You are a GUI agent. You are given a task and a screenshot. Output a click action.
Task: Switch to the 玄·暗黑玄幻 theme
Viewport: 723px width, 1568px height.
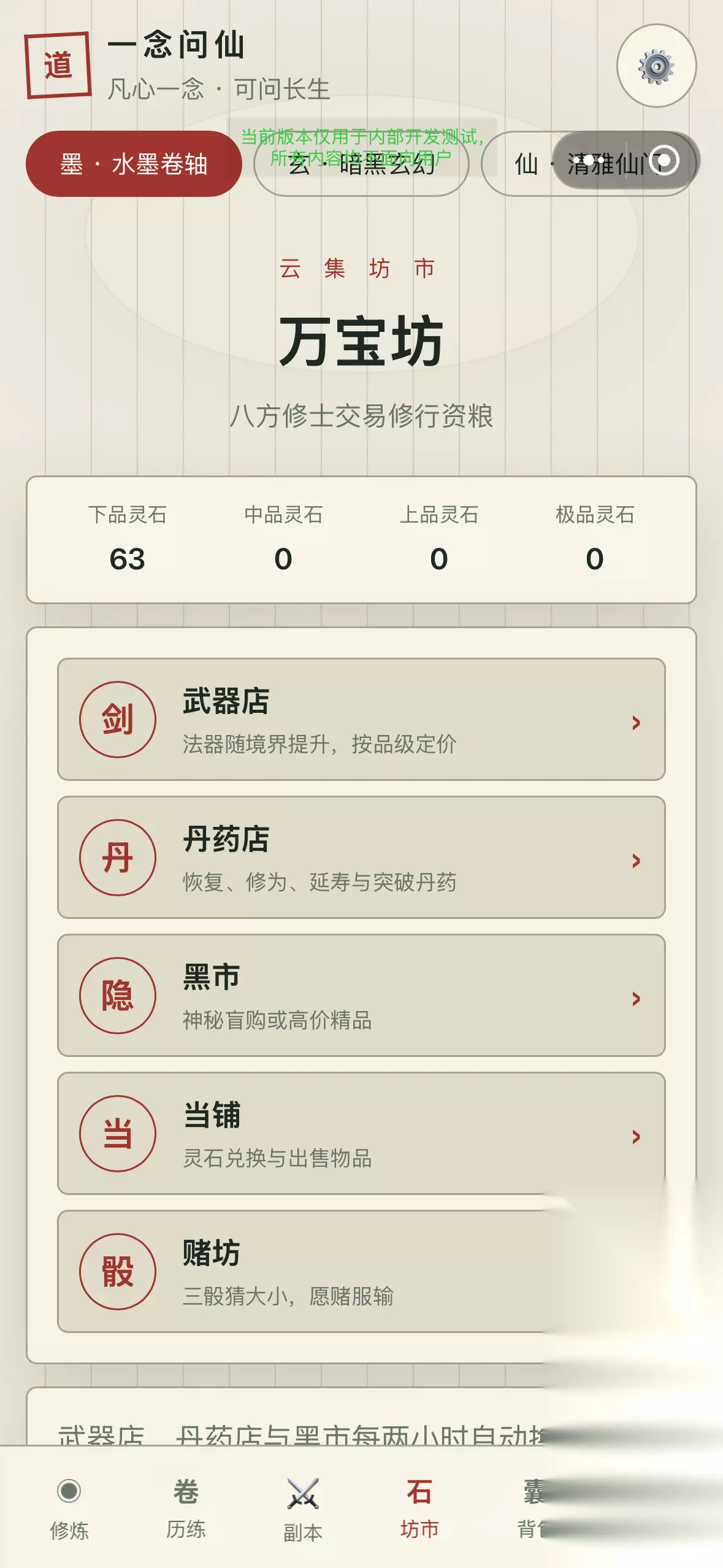click(x=361, y=164)
